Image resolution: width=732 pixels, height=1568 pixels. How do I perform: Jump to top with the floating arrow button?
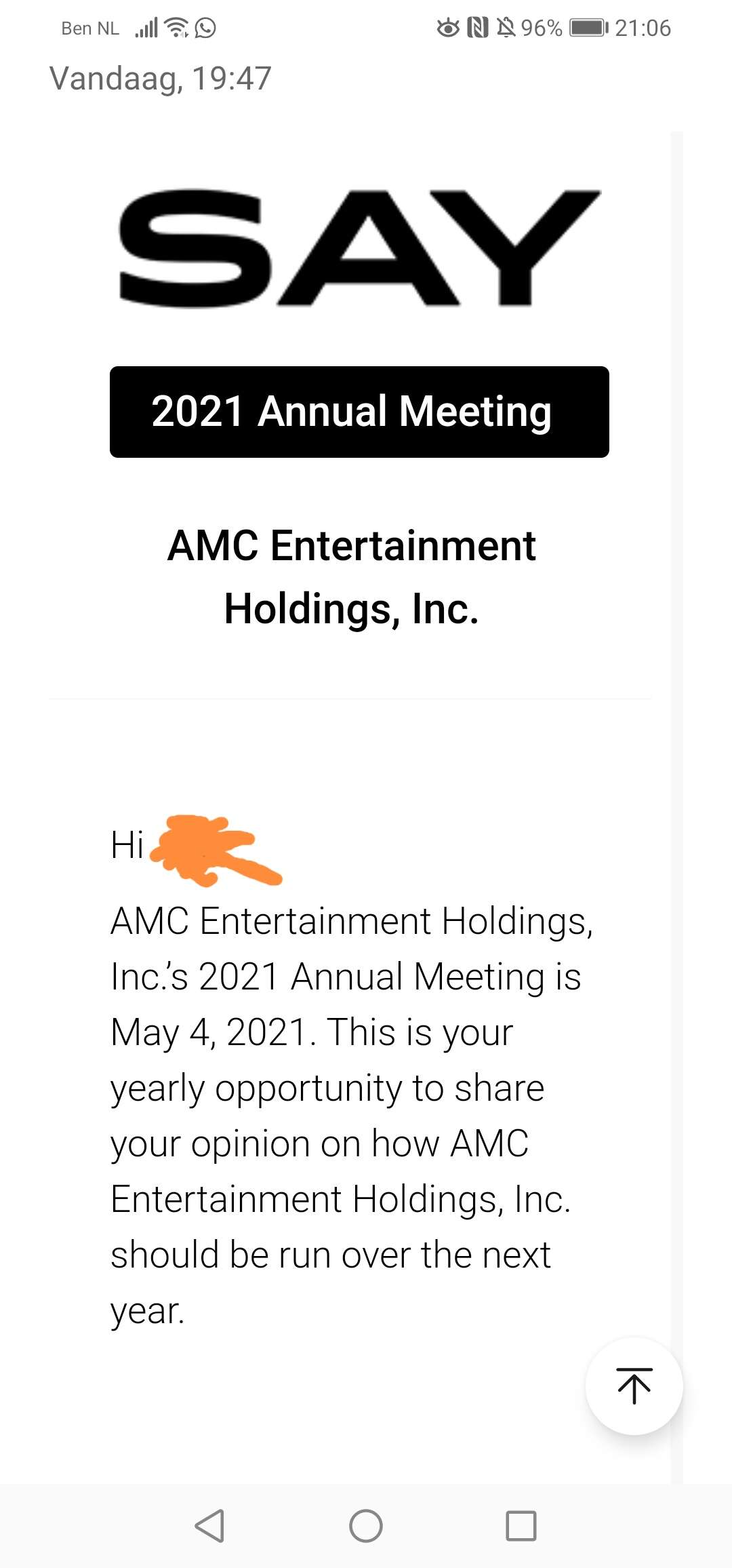pyautogui.click(x=634, y=1386)
